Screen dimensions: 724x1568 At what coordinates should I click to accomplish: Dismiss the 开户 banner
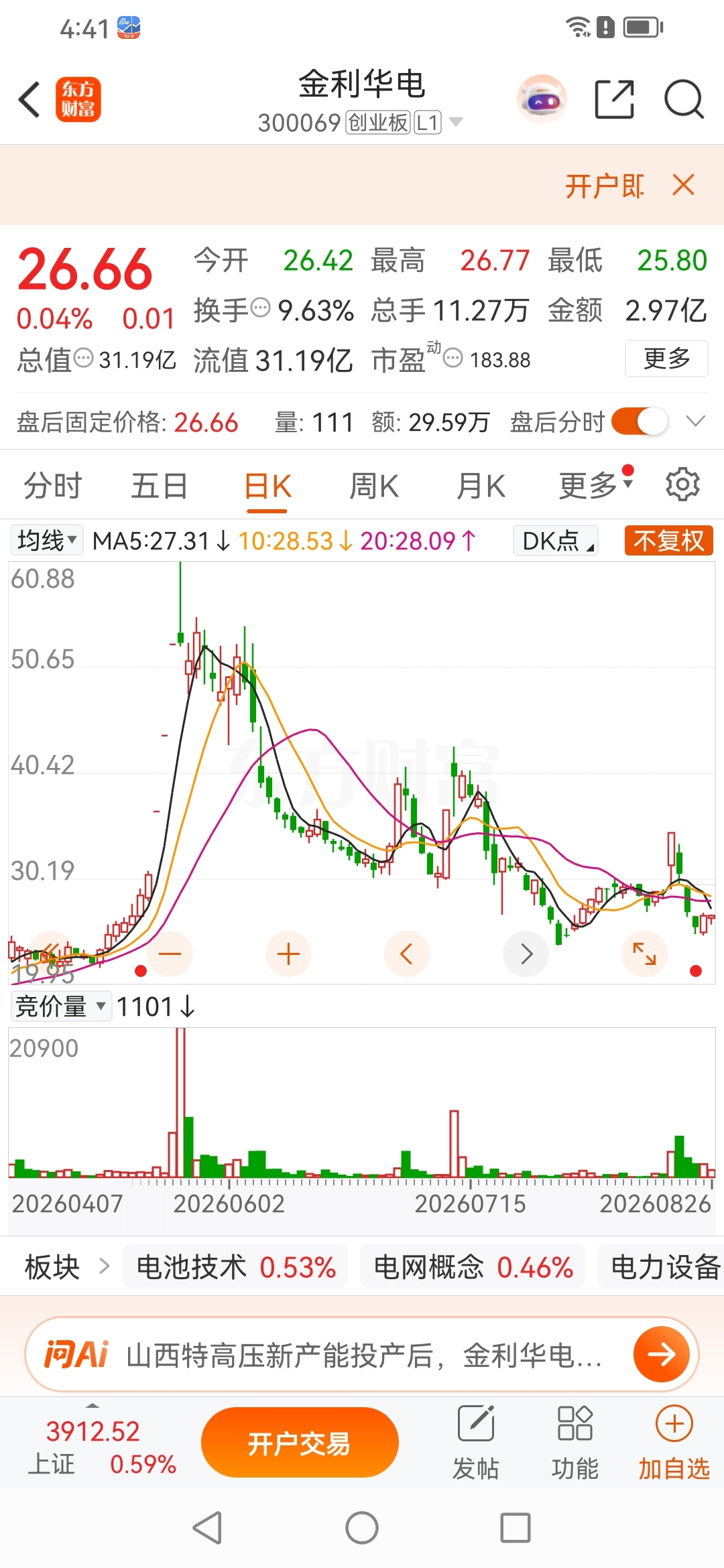[x=683, y=184]
